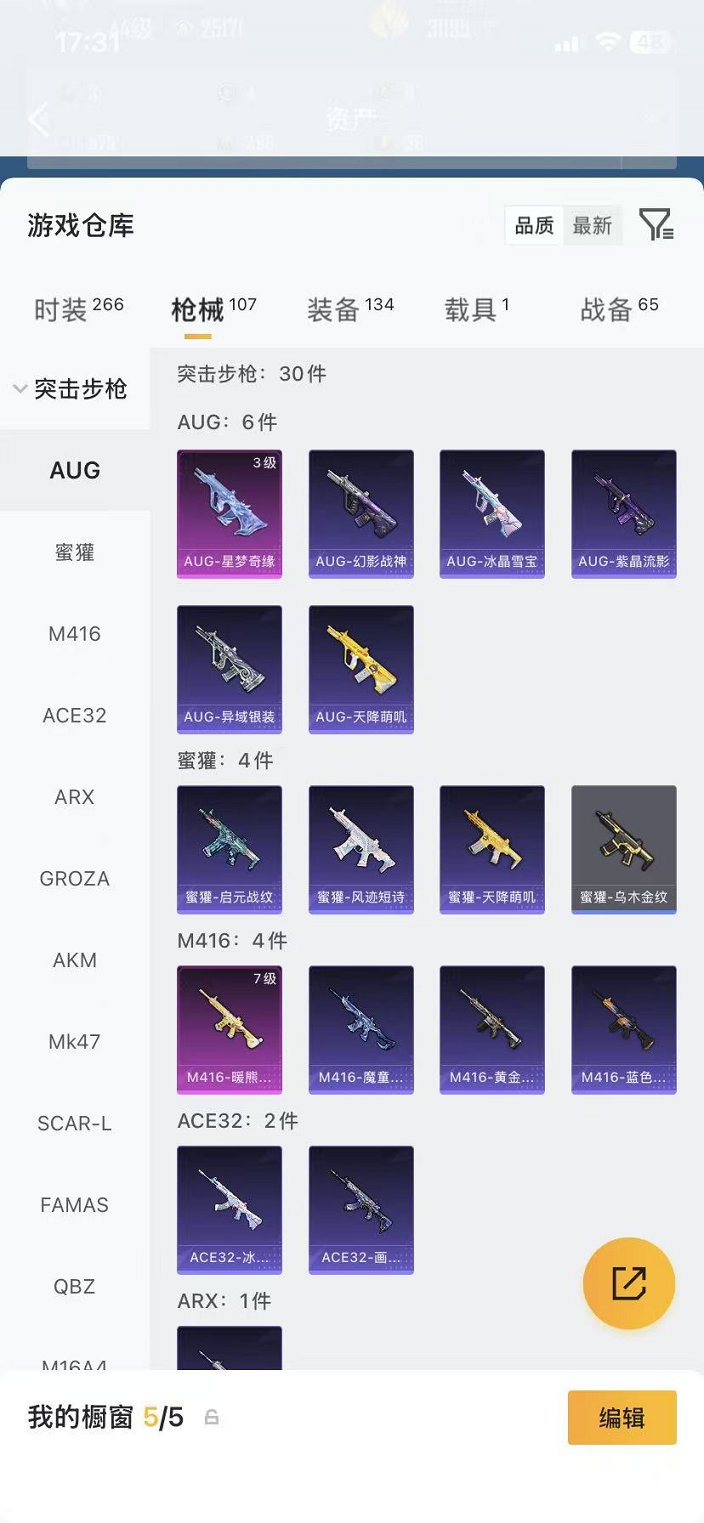Switch to the 装备 tab

pyautogui.click(x=350, y=309)
